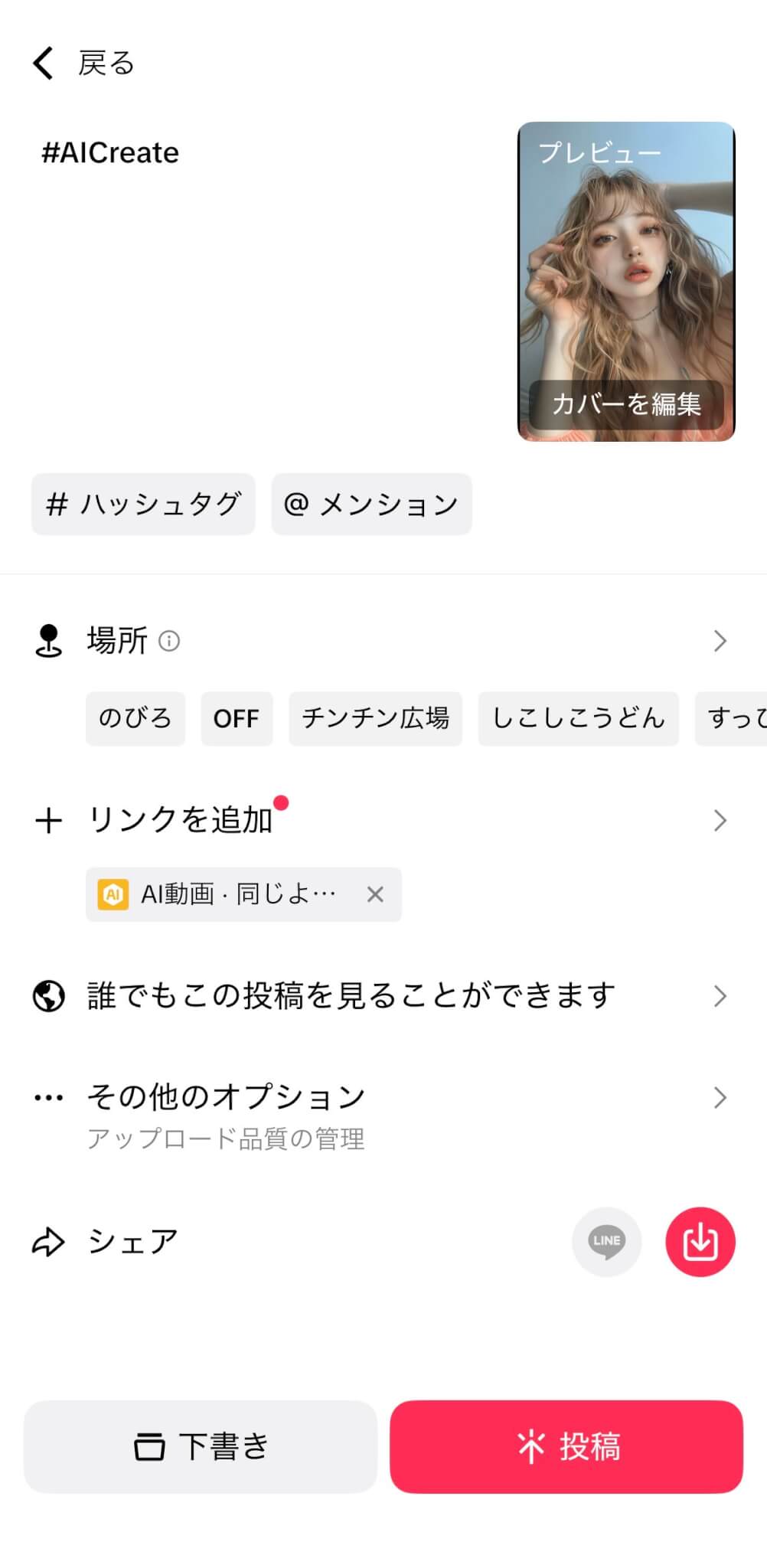The image size is (767, 1568).
Task: Change who can view this post
Action: click(x=383, y=996)
